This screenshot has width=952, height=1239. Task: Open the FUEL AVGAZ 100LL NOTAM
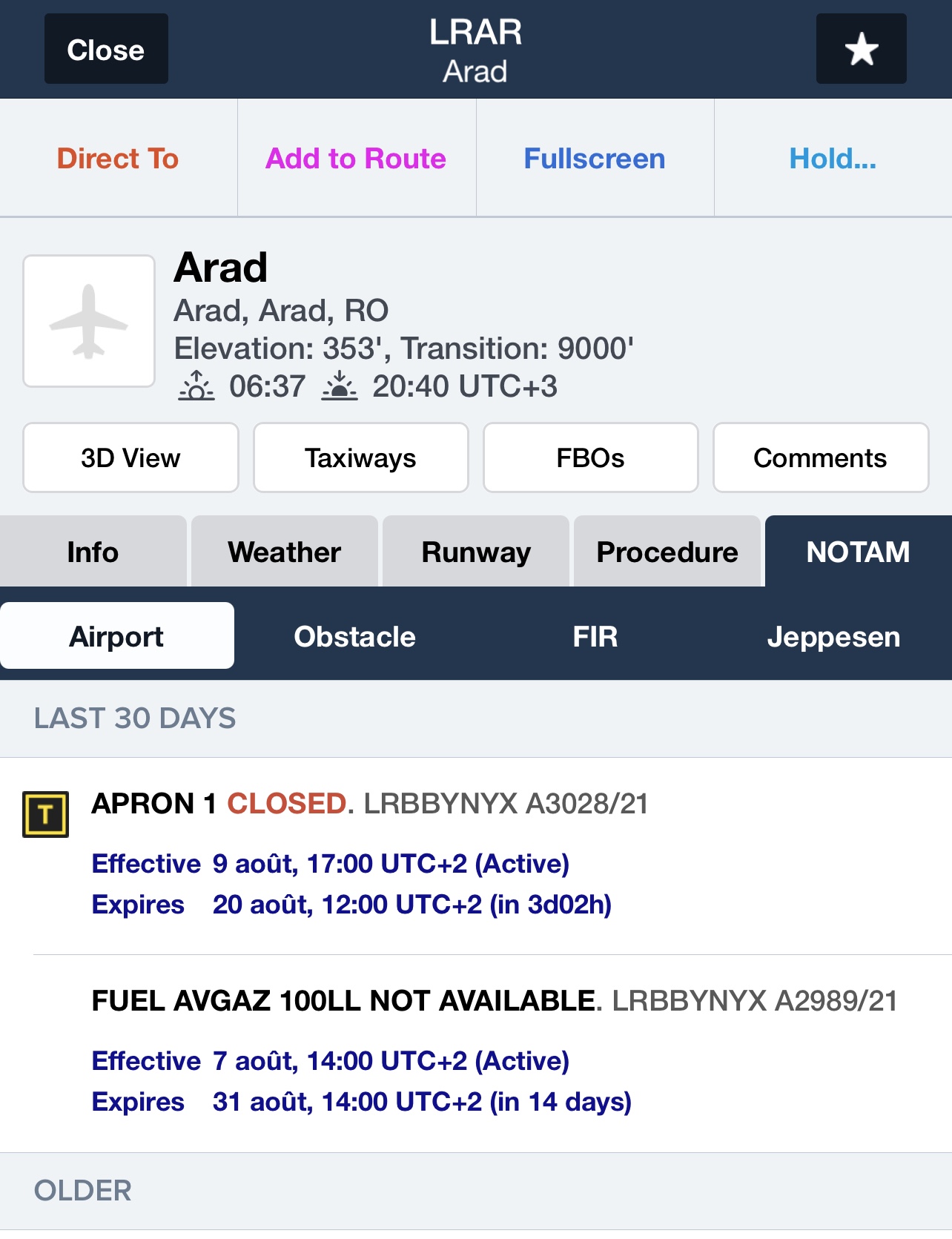(475, 1051)
